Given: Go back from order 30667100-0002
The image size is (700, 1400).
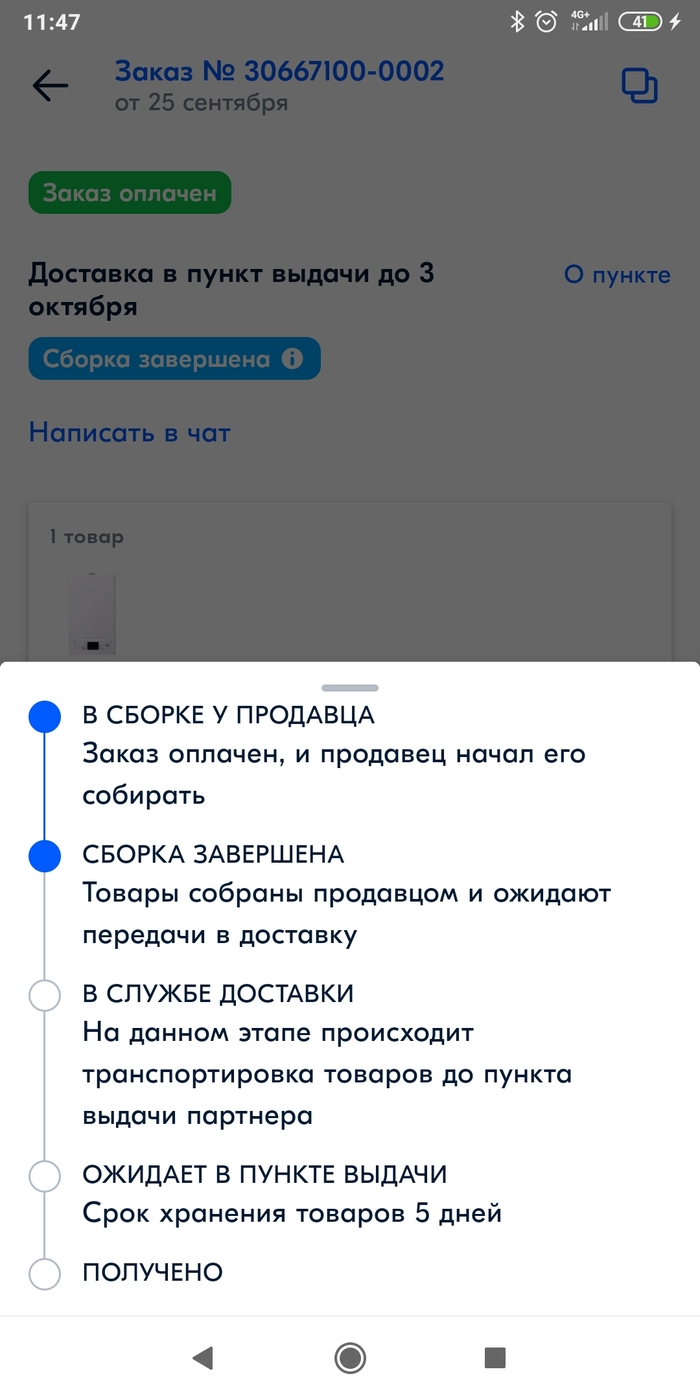Looking at the screenshot, I should (50, 86).
